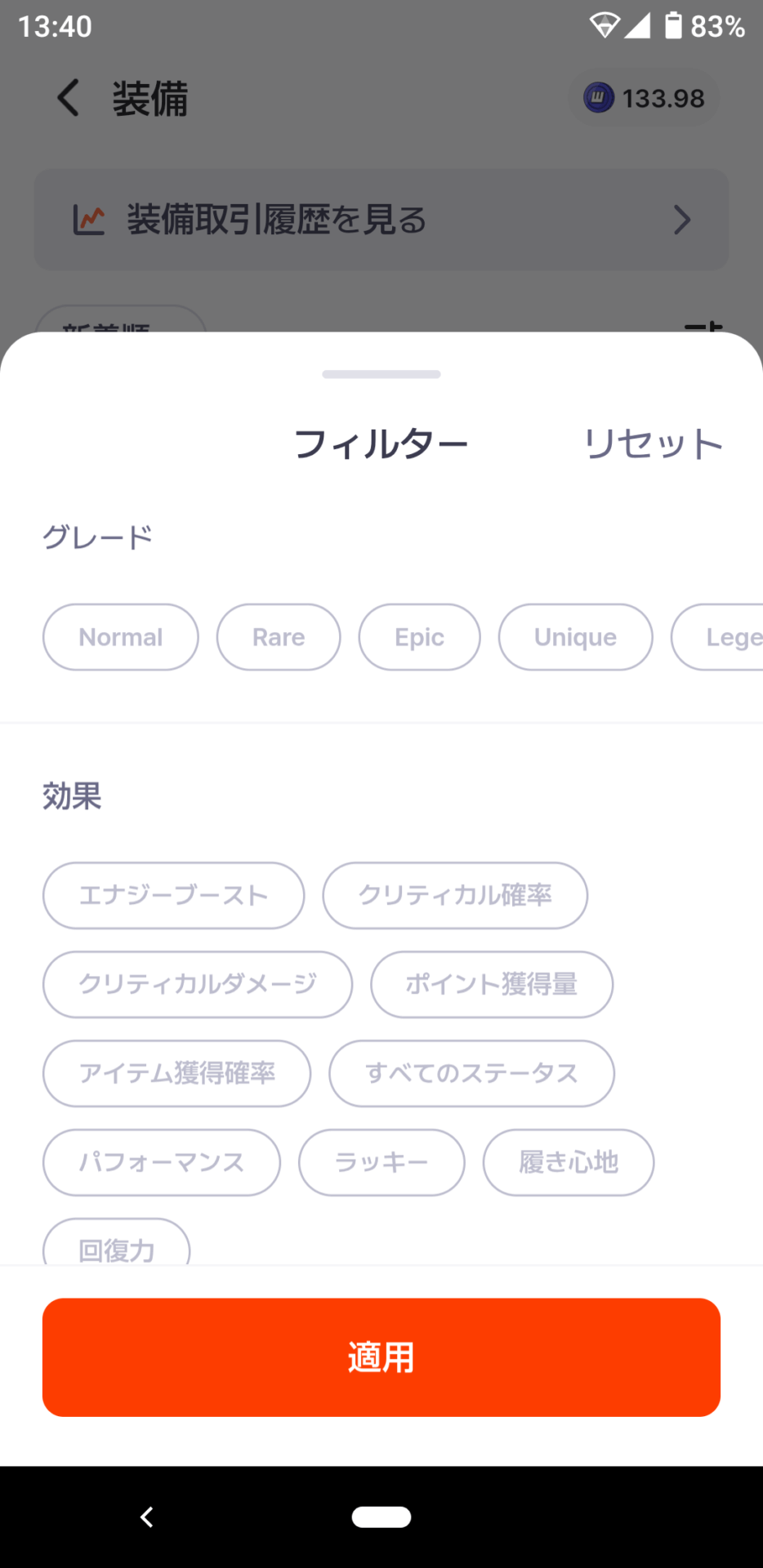Select the Rare grade chip
The width and height of the screenshot is (763, 1568).
click(279, 637)
